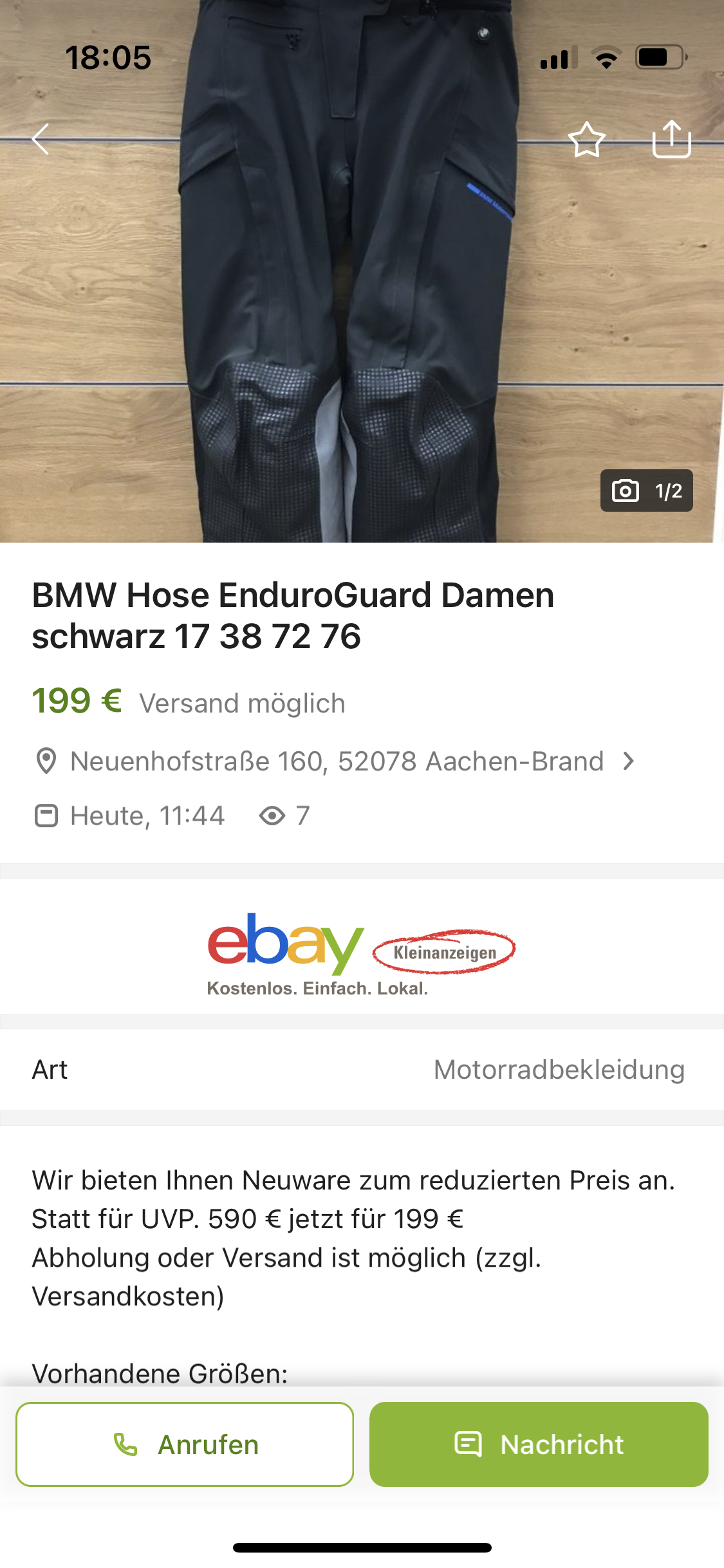Call the seller with Anrufen

(185, 1444)
